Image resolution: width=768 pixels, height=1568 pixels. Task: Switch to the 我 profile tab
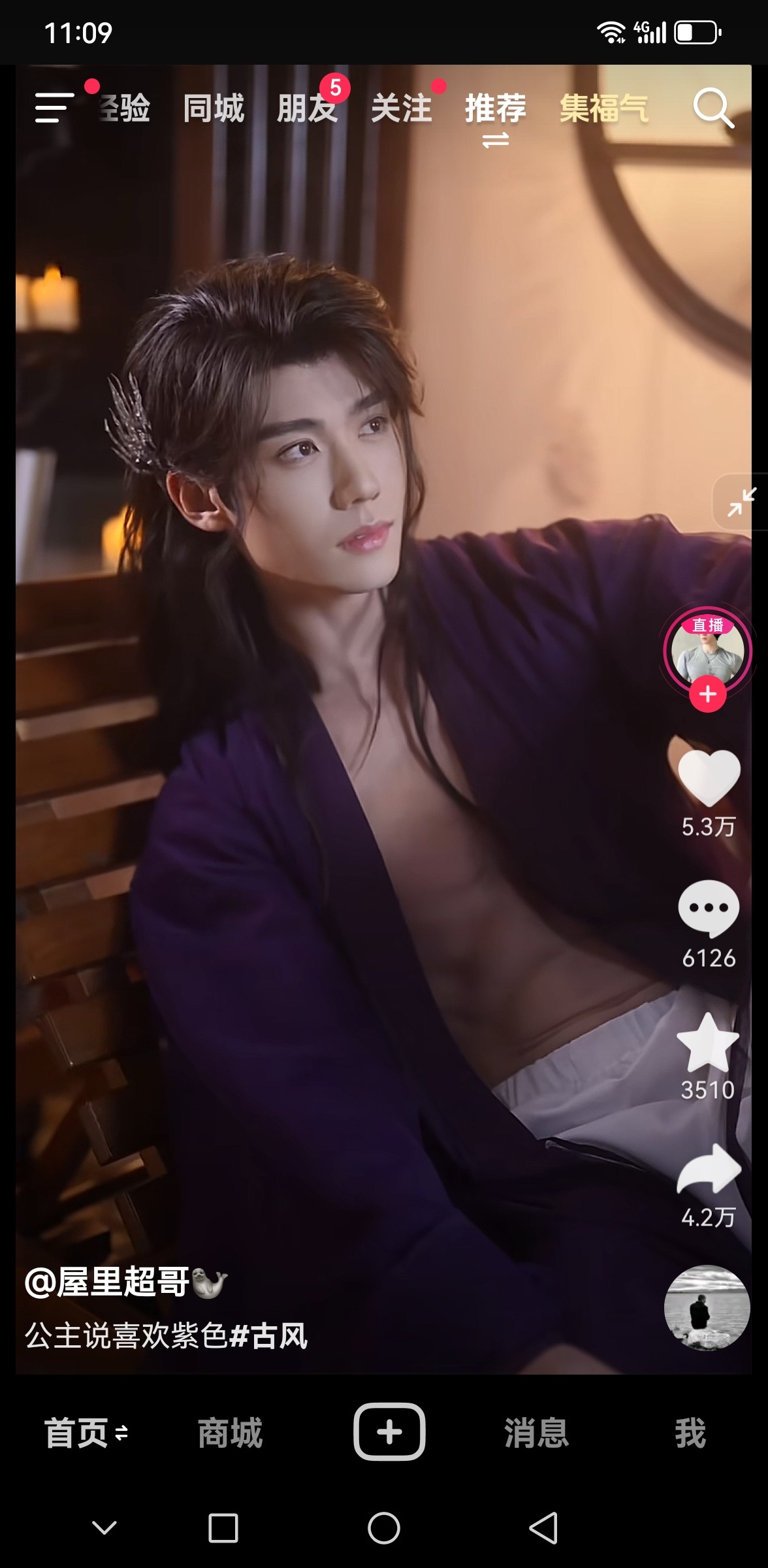pyautogui.click(x=690, y=1433)
